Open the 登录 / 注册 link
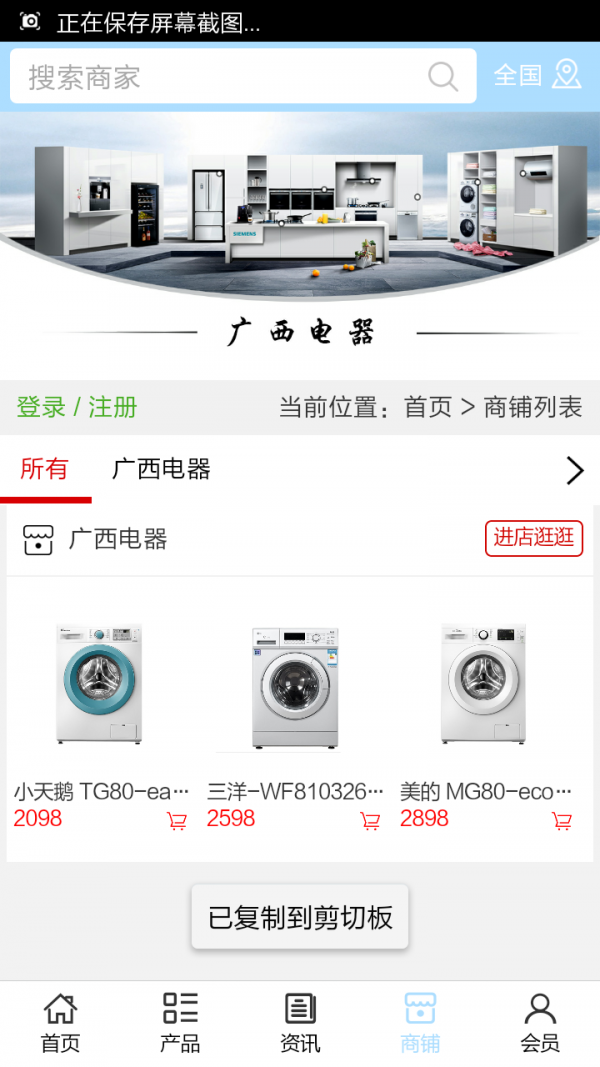 77,407
